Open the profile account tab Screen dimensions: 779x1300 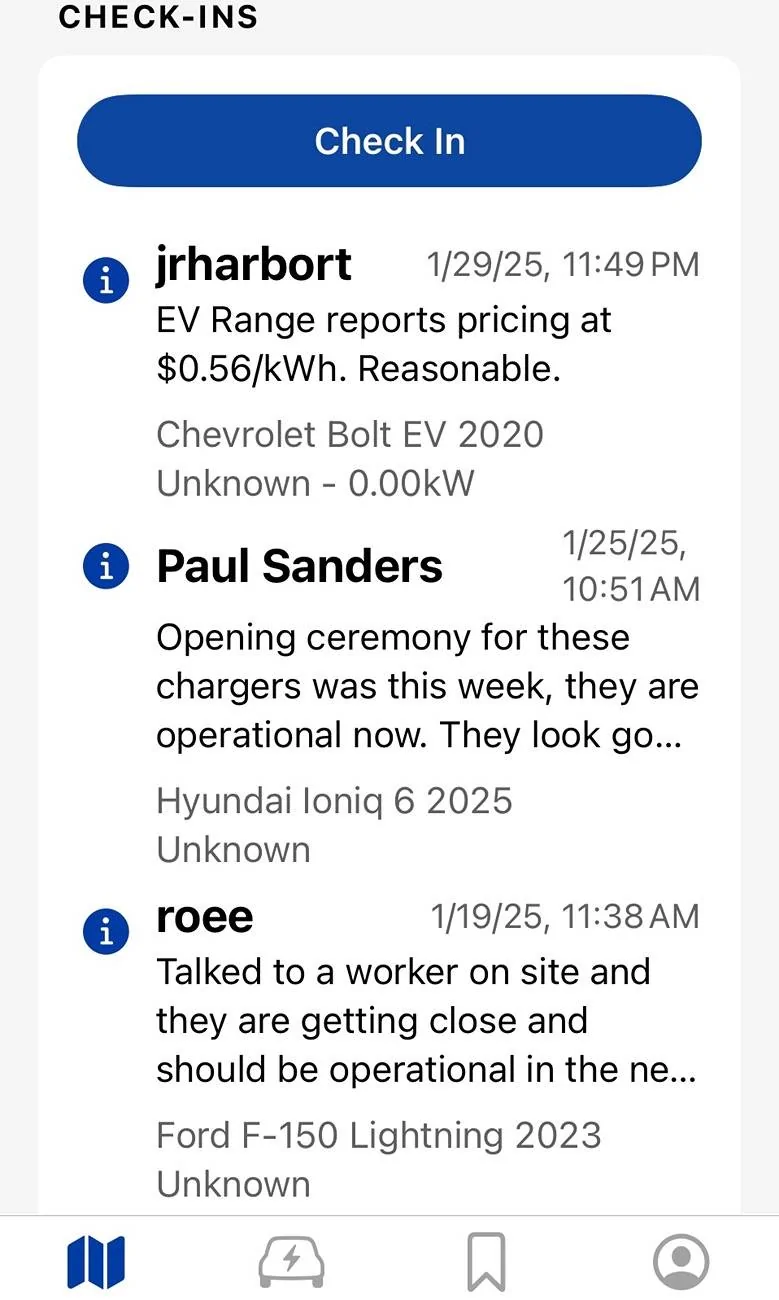[681, 1261]
